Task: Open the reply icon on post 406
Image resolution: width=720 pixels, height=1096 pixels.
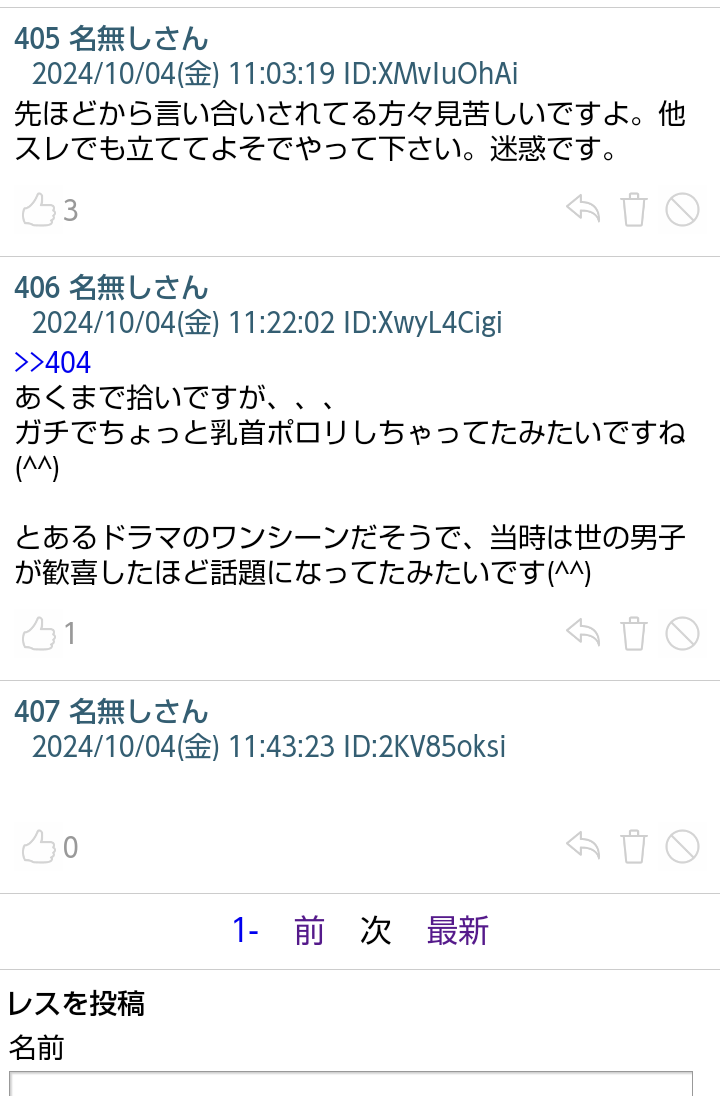Action: [x=583, y=632]
